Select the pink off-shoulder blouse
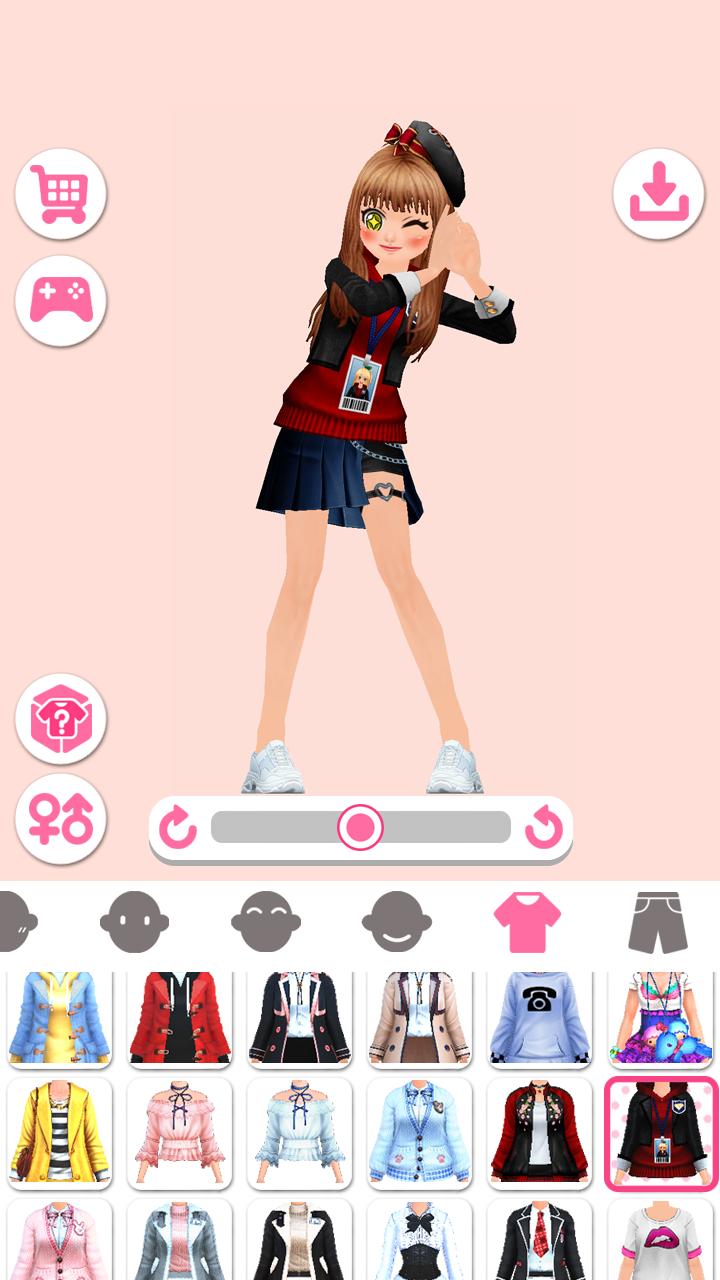The height and width of the screenshot is (1280, 720). click(180, 1133)
